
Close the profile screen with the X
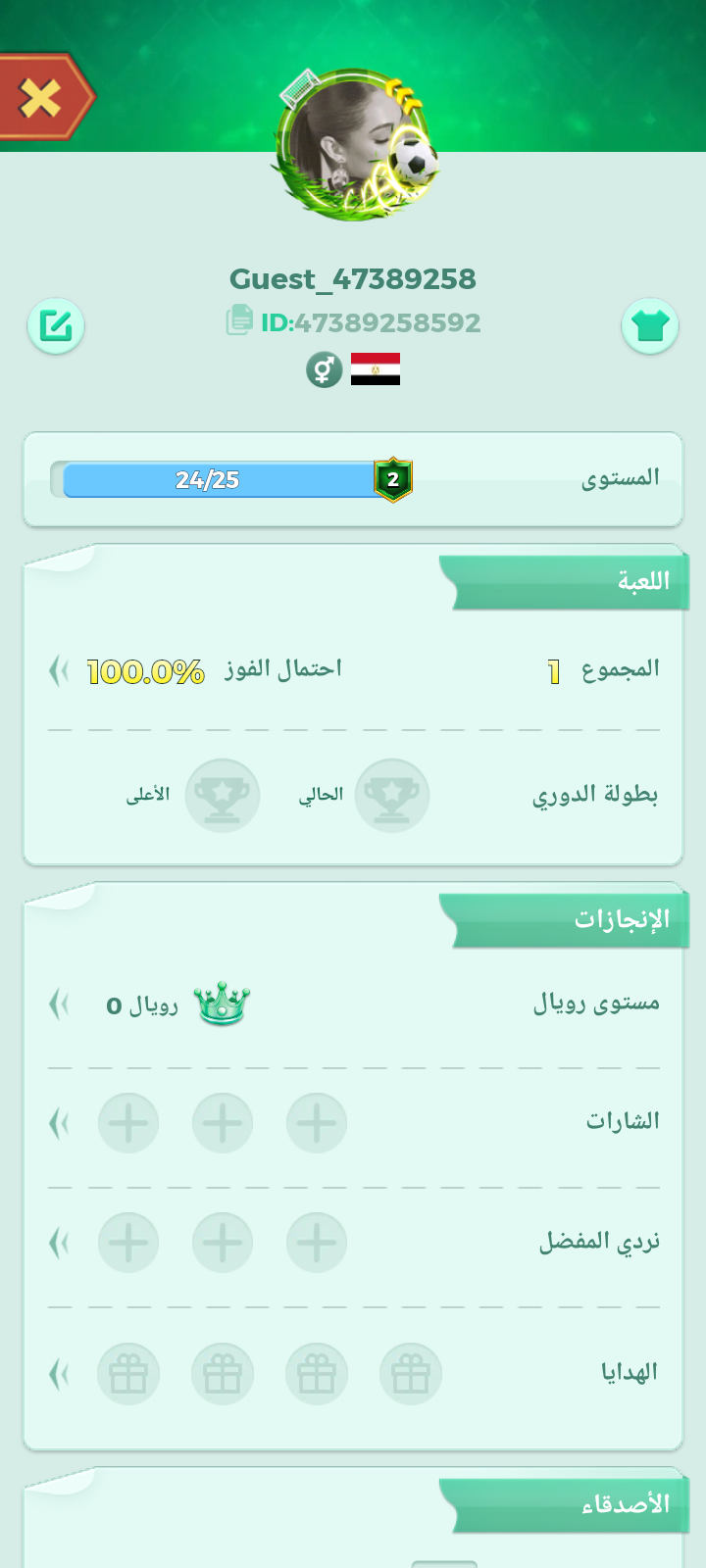pyautogui.click(x=41, y=97)
